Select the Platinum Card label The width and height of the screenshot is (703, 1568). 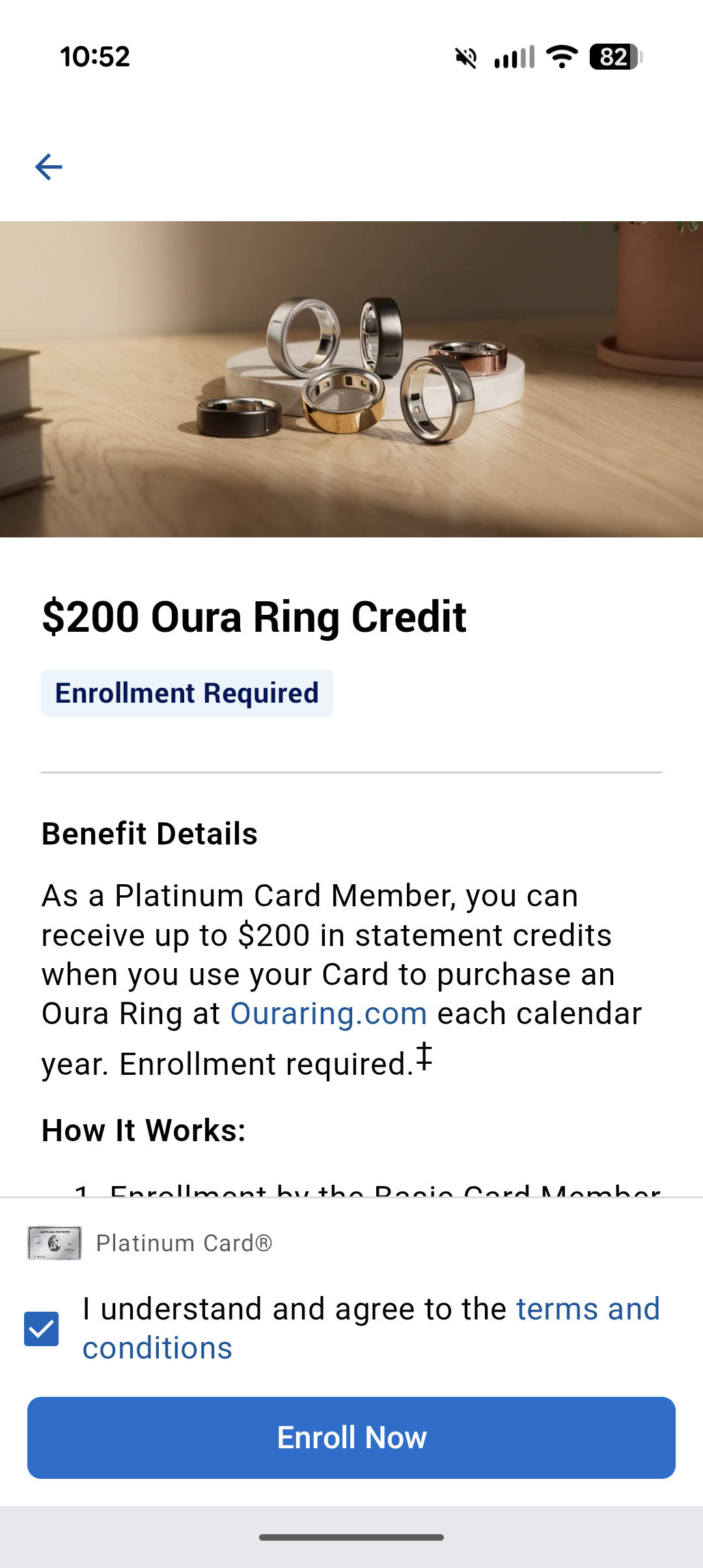(x=185, y=1243)
